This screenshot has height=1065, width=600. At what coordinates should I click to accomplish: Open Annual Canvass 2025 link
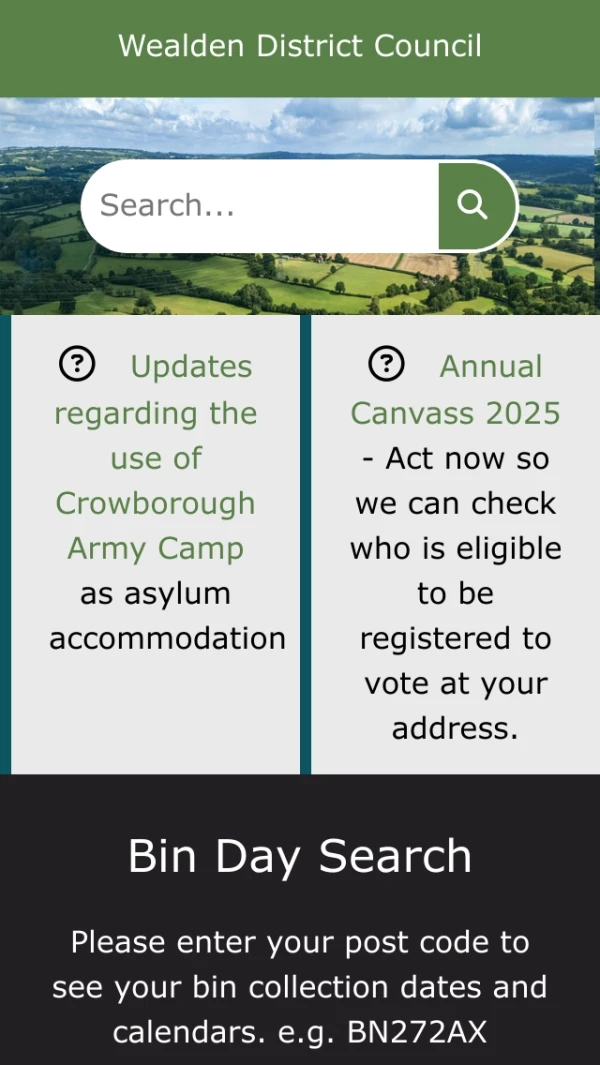click(456, 390)
